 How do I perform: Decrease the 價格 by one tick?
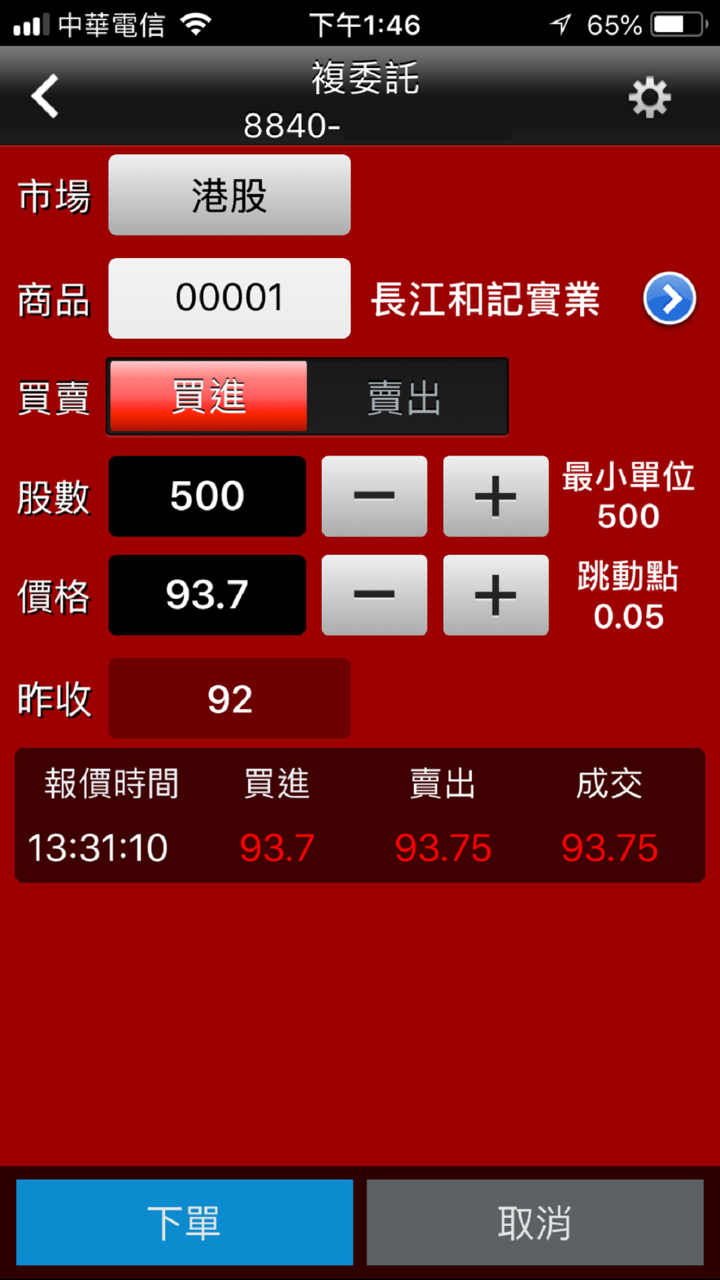[374, 595]
